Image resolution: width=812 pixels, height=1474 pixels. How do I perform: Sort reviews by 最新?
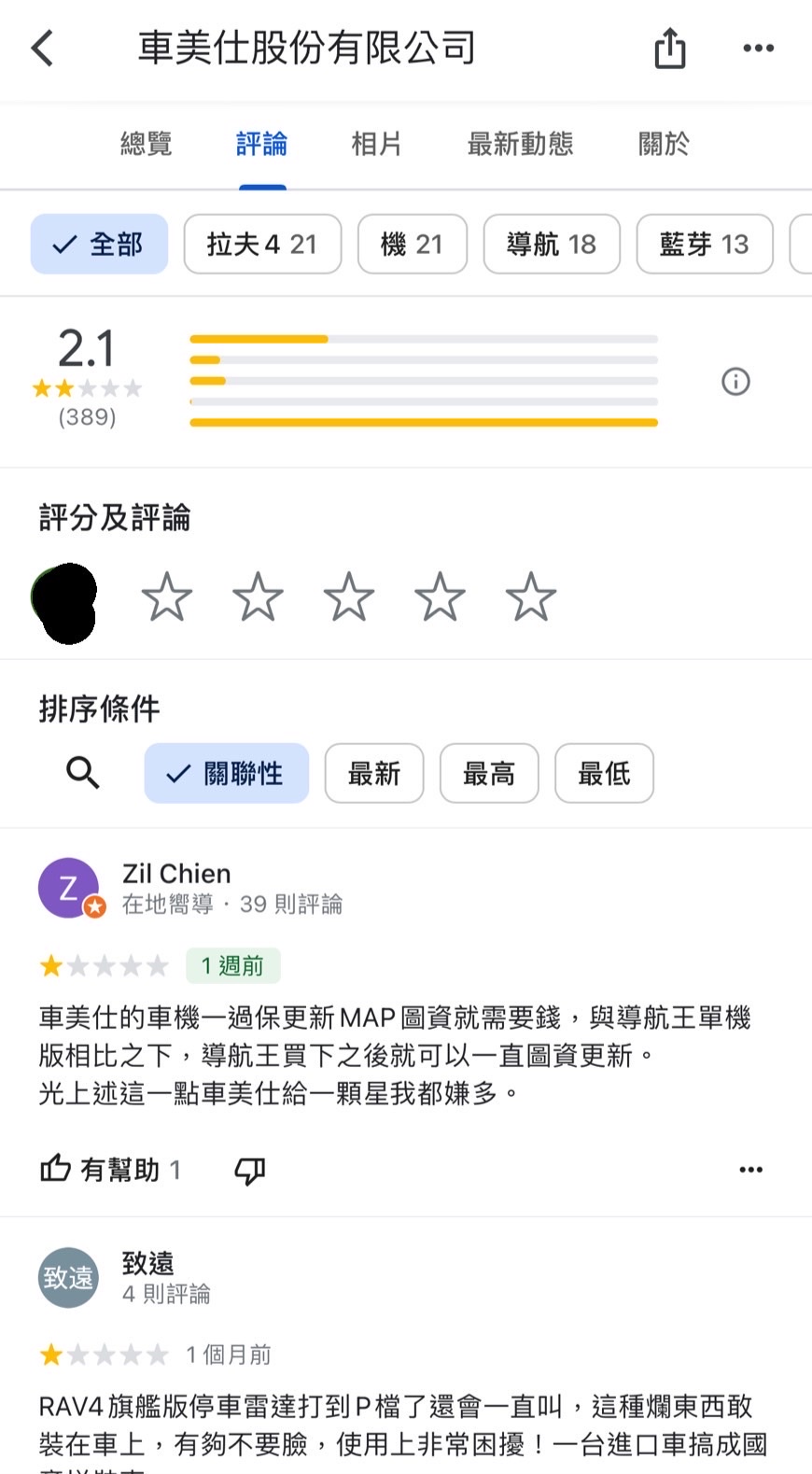(373, 773)
